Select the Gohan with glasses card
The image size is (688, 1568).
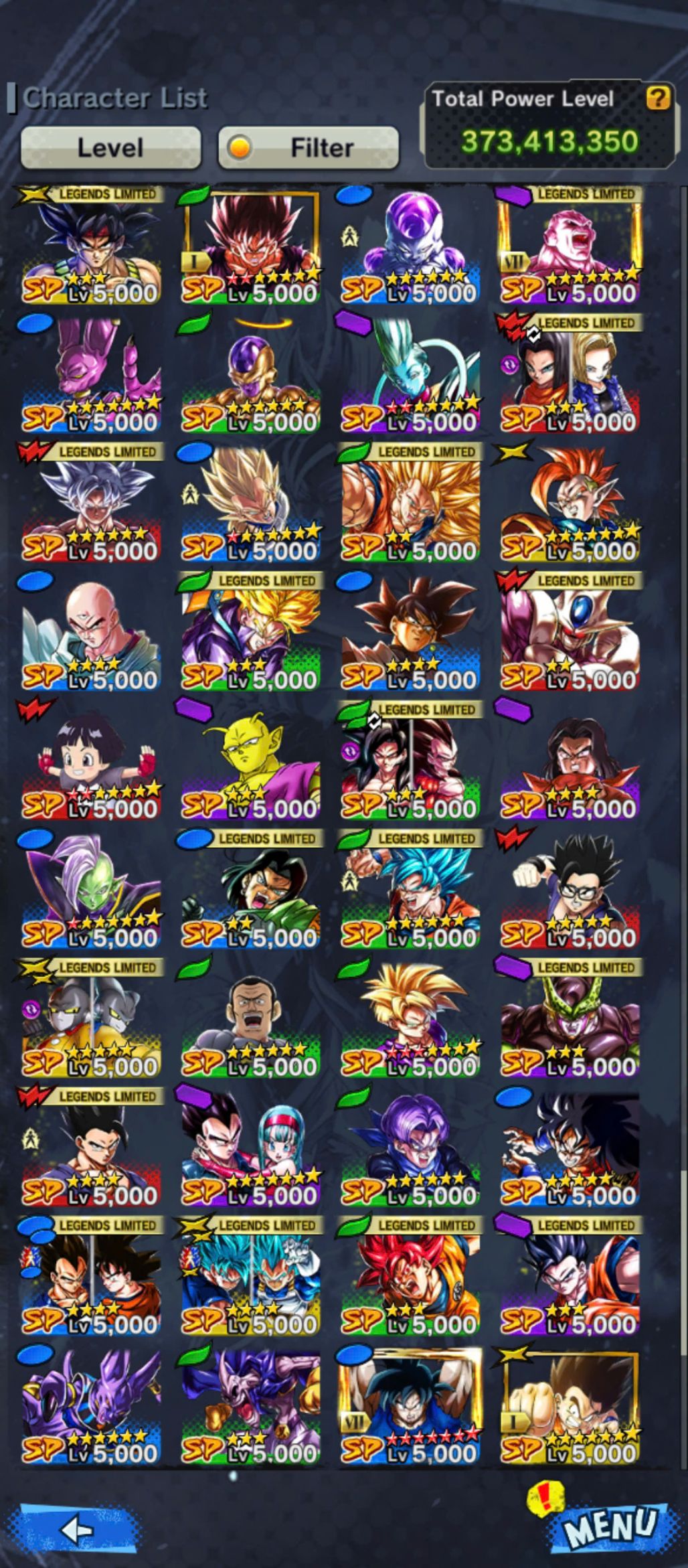pos(570,890)
